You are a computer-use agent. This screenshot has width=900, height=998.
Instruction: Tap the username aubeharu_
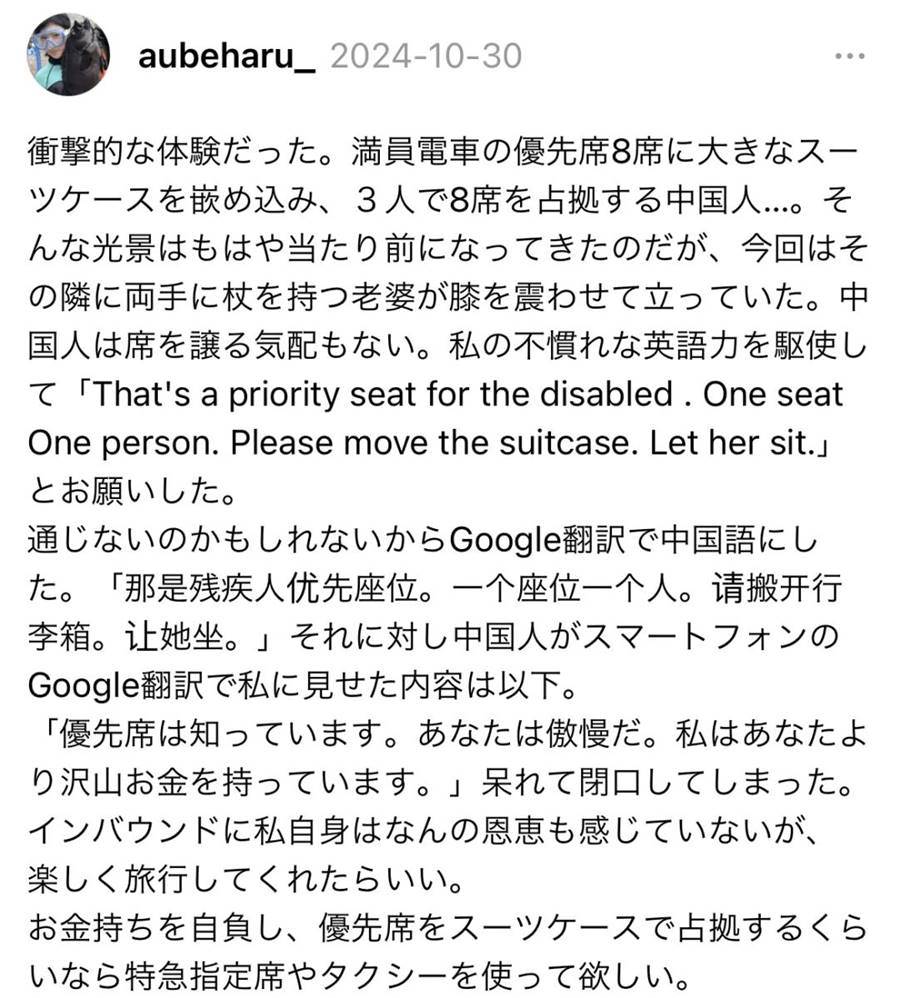[x=227, y=55]
